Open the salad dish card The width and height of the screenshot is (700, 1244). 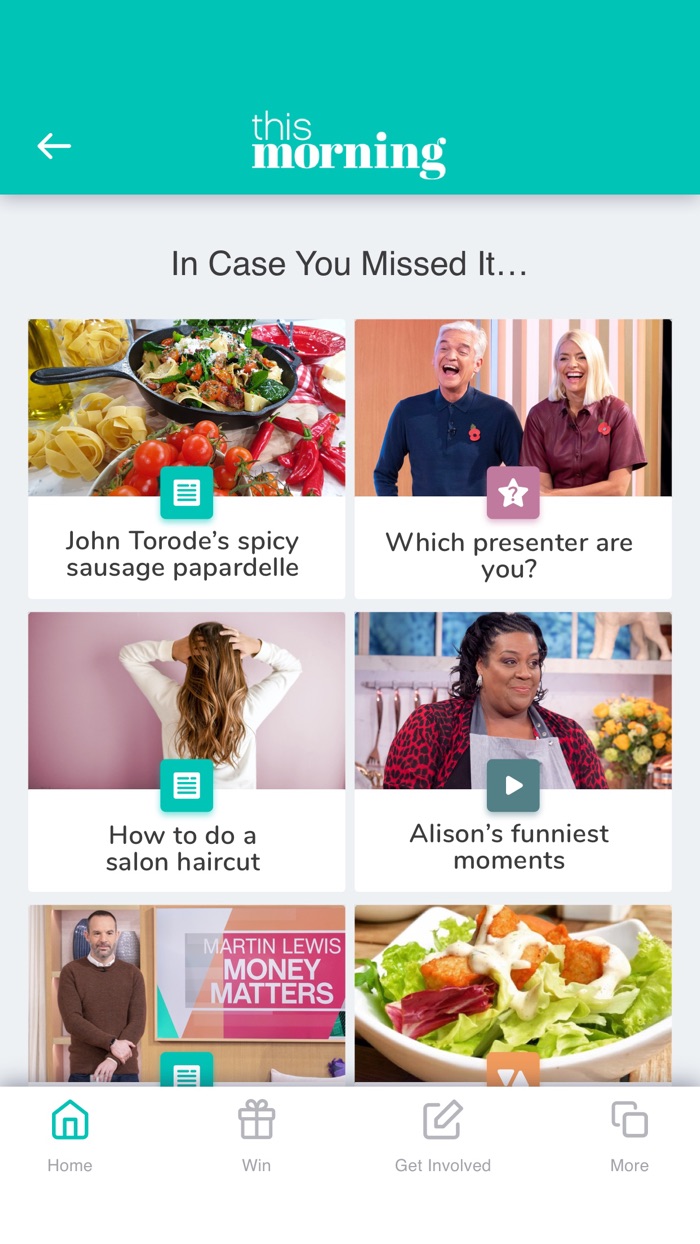(x=513, y=995)
